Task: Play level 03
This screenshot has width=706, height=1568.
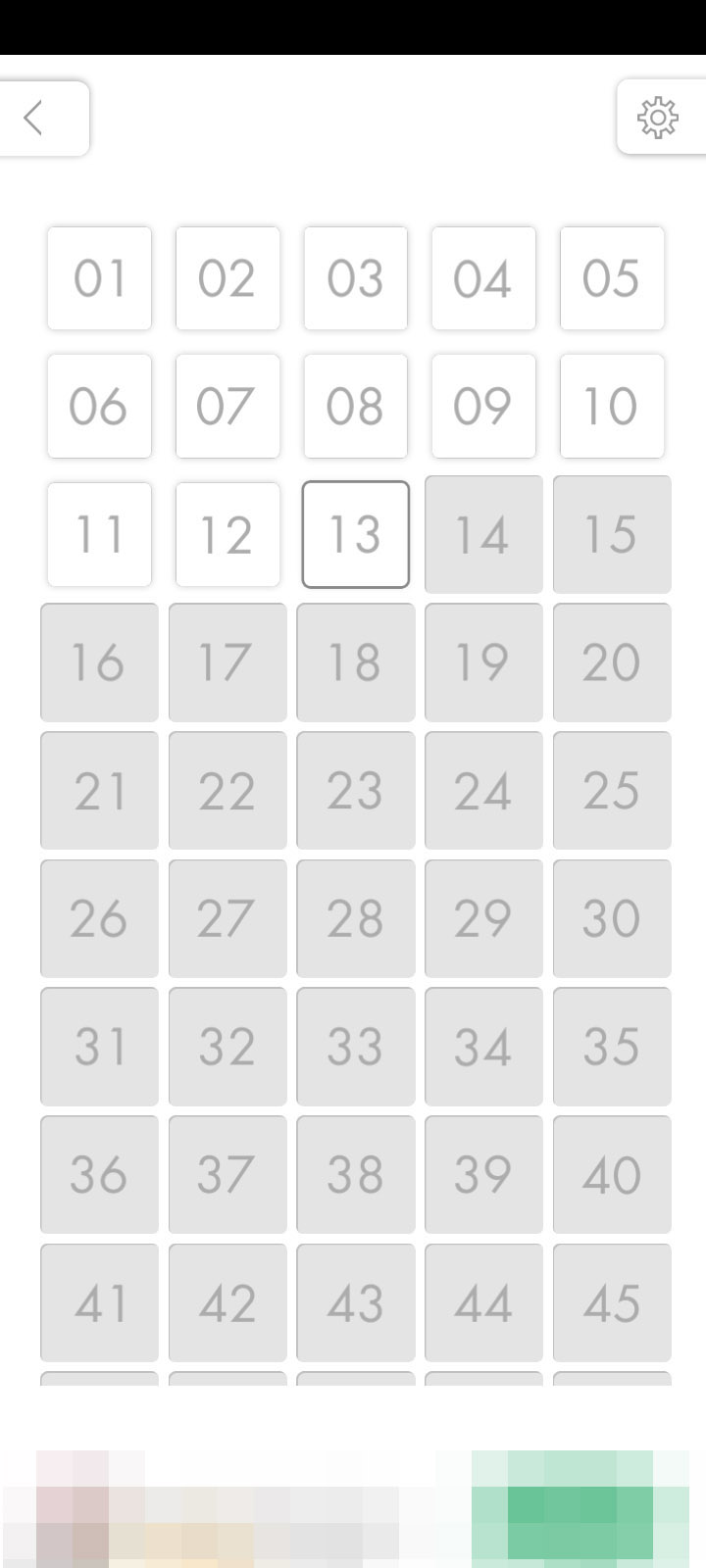Action: click(356, 278)
